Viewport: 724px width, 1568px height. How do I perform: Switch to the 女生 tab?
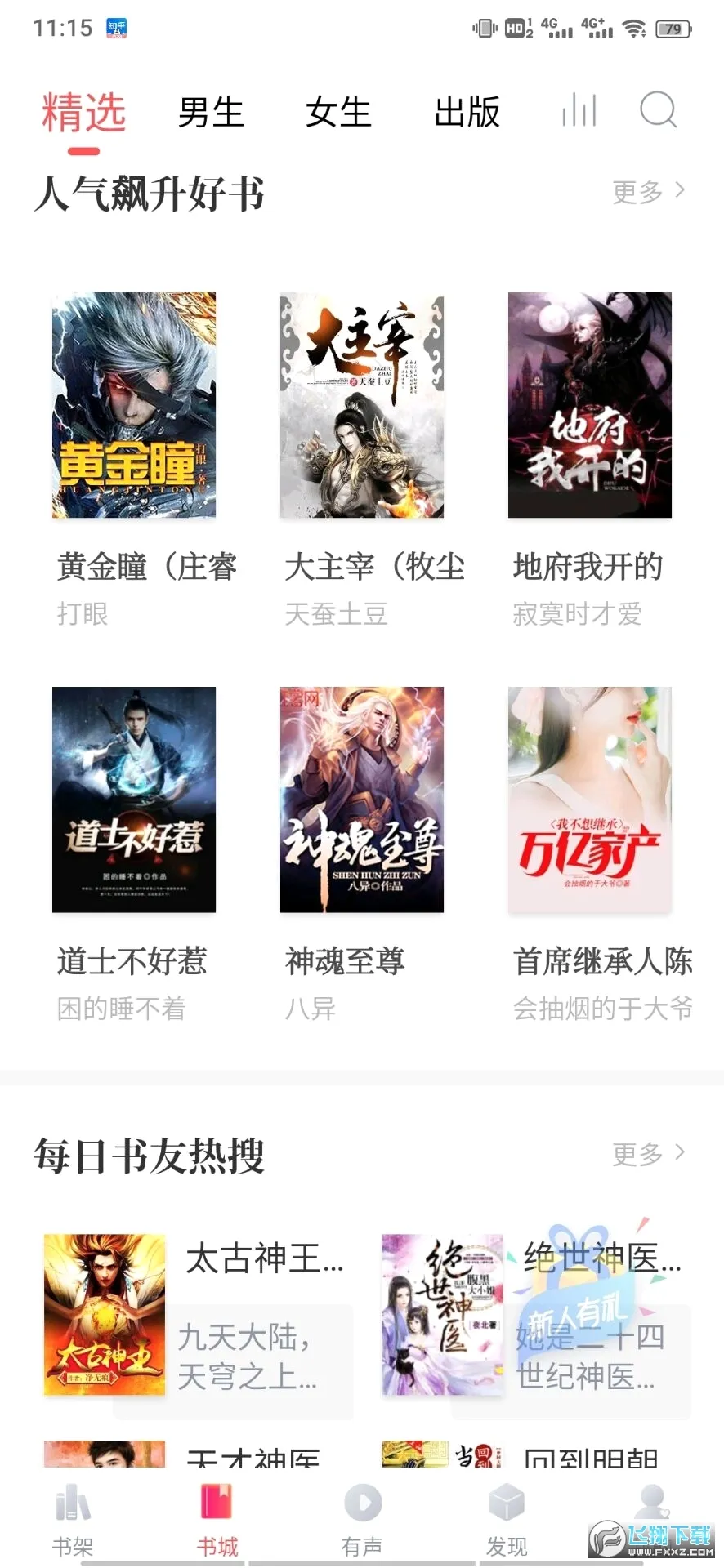tap(339, 112)
